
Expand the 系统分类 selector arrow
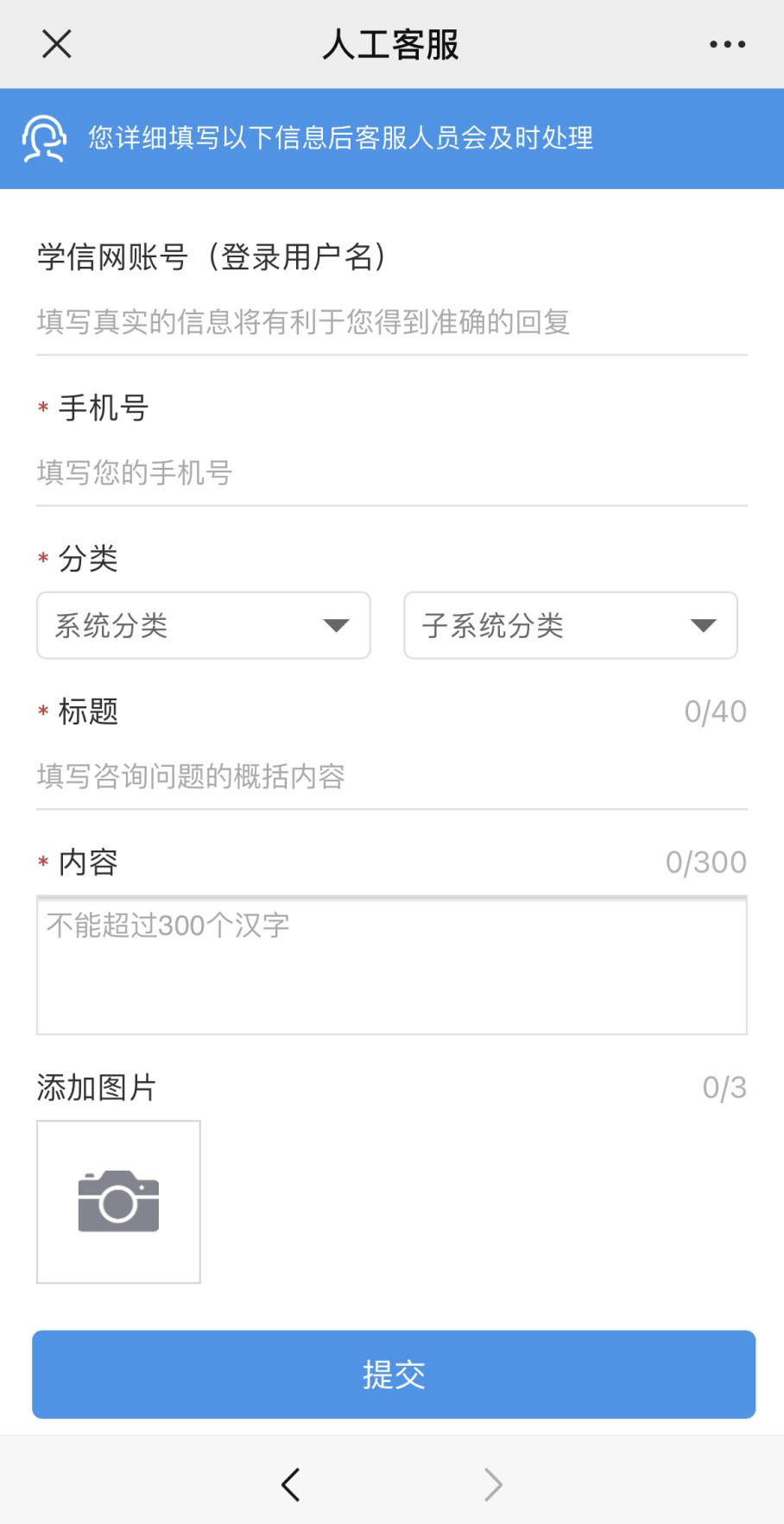[x=338, y=625]
